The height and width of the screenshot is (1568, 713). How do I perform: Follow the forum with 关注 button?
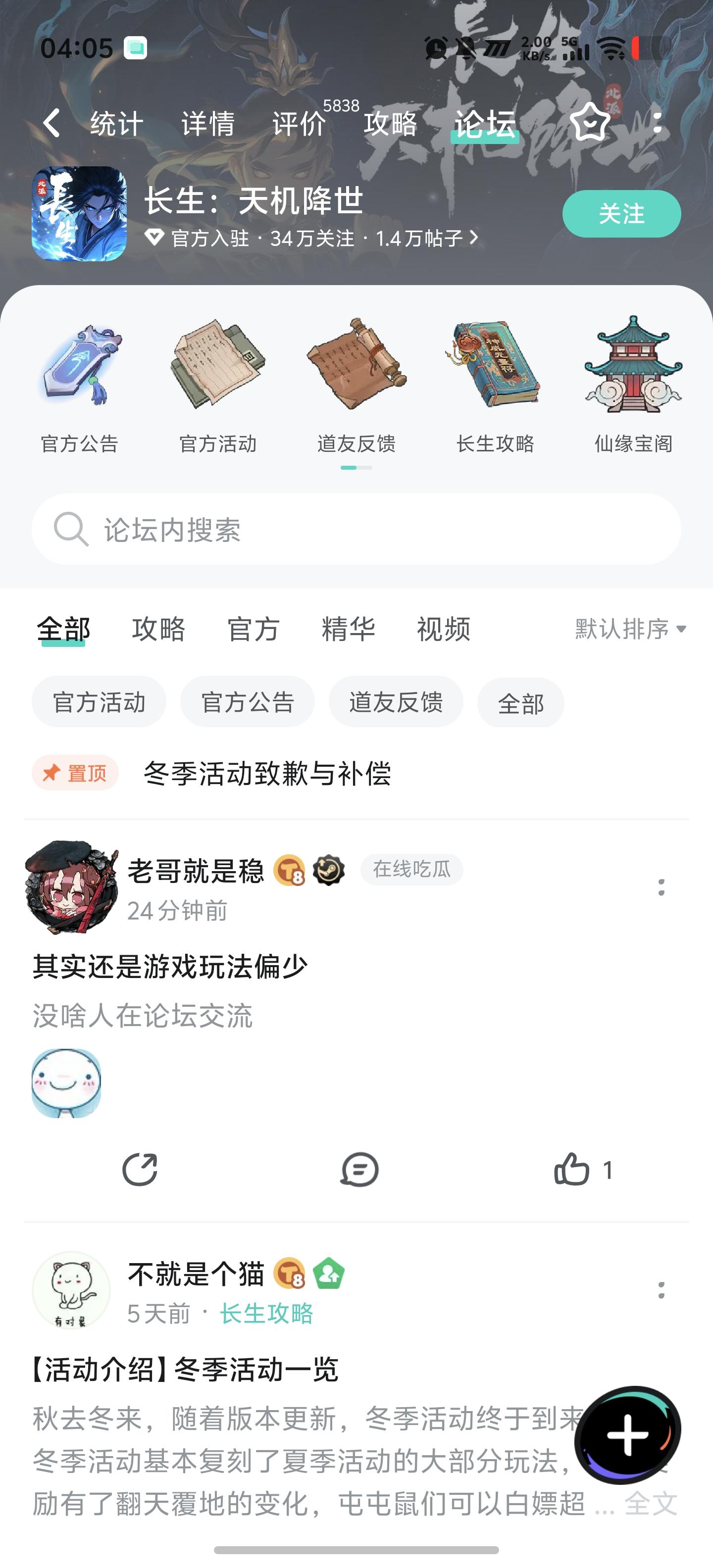[x=621, y=214]
